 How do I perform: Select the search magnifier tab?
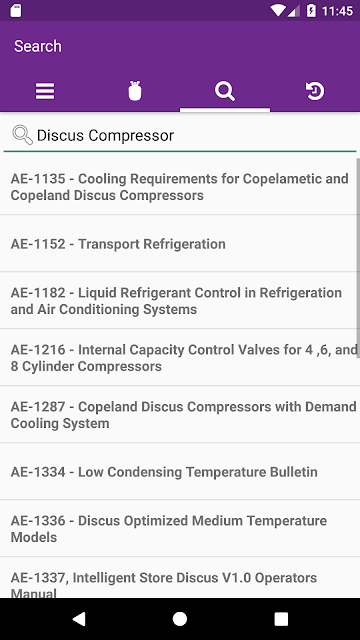[225, 91]
